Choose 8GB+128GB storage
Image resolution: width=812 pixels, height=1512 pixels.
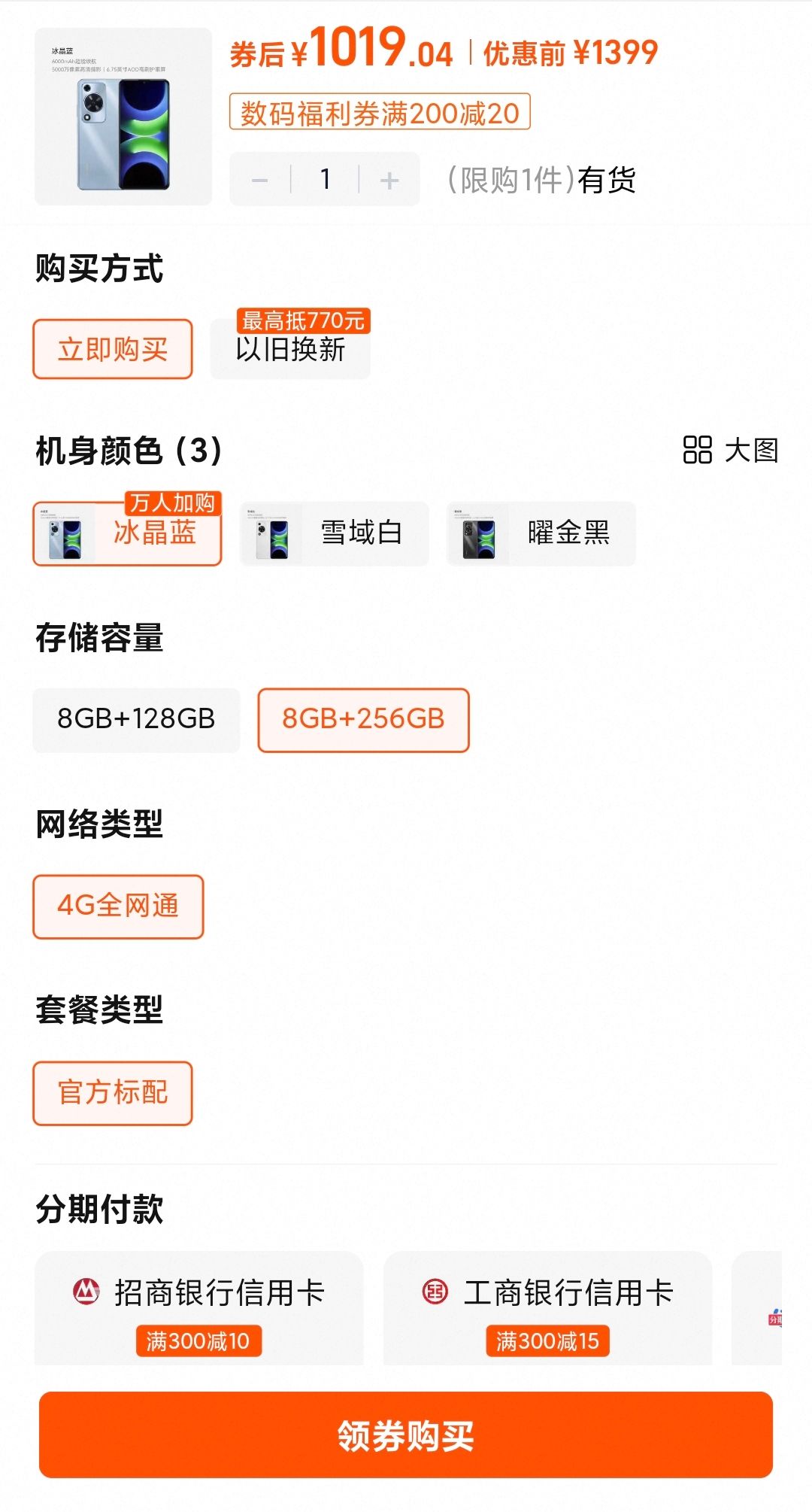136,719
